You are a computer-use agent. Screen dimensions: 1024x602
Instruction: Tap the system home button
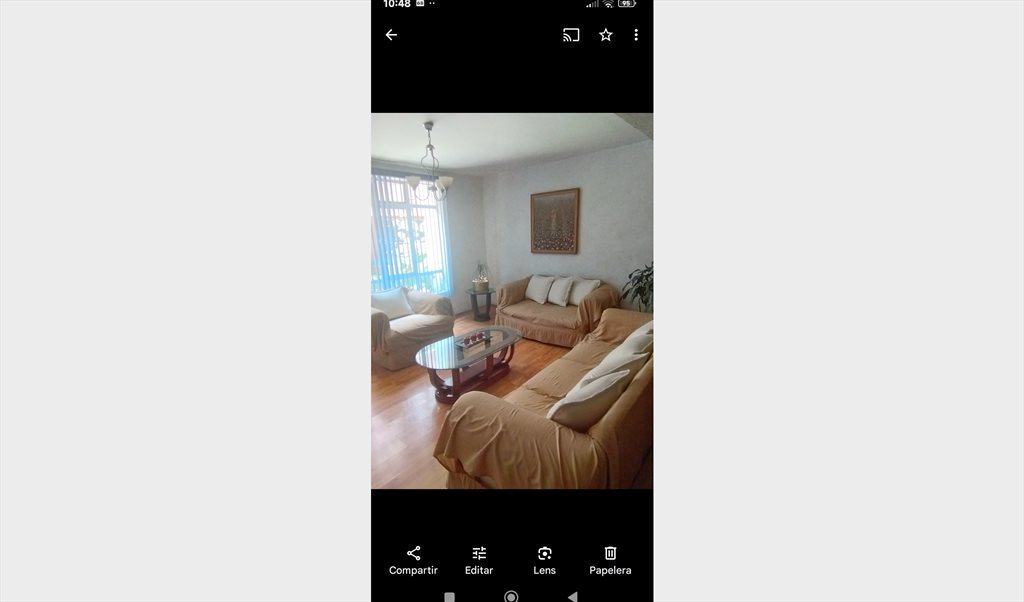511,596
